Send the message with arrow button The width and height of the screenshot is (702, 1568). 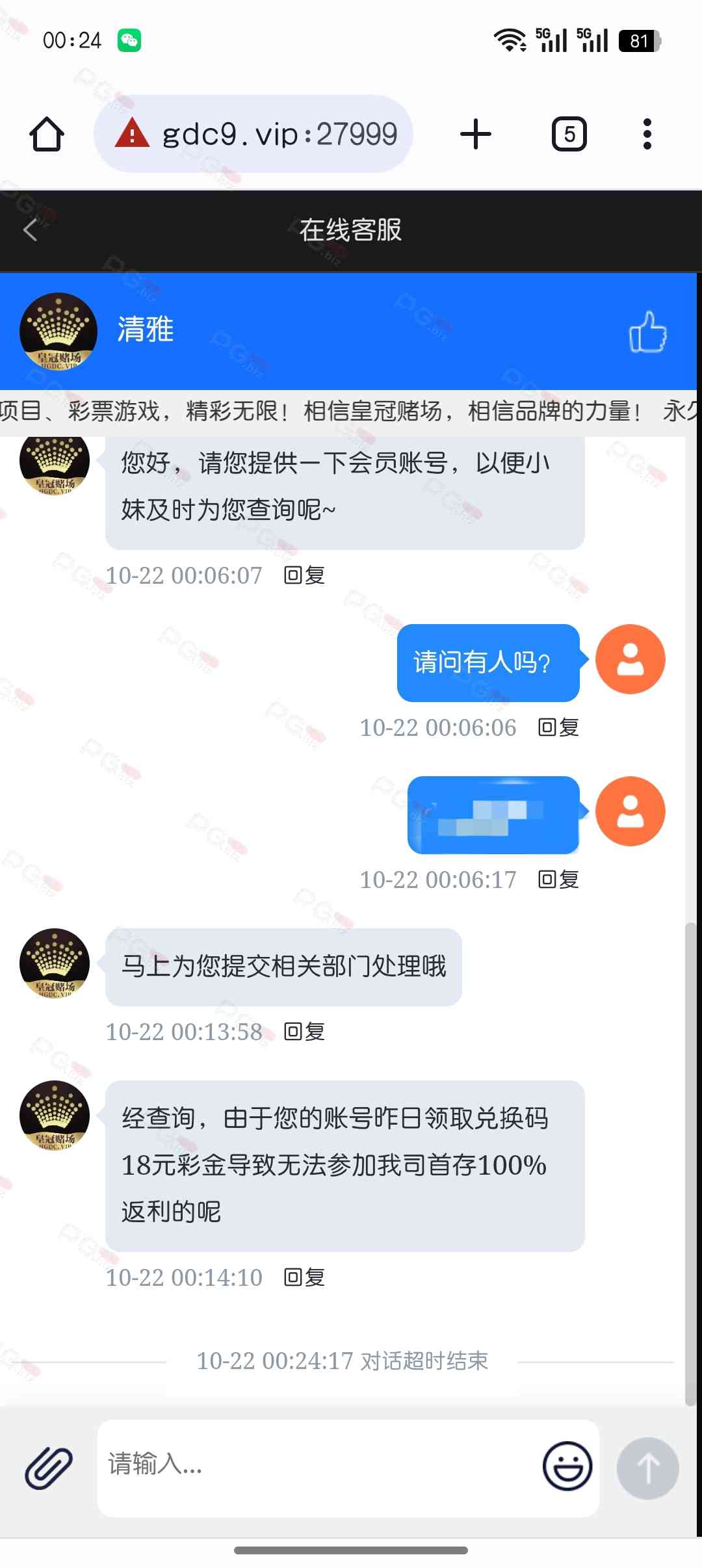(647, 1468)
